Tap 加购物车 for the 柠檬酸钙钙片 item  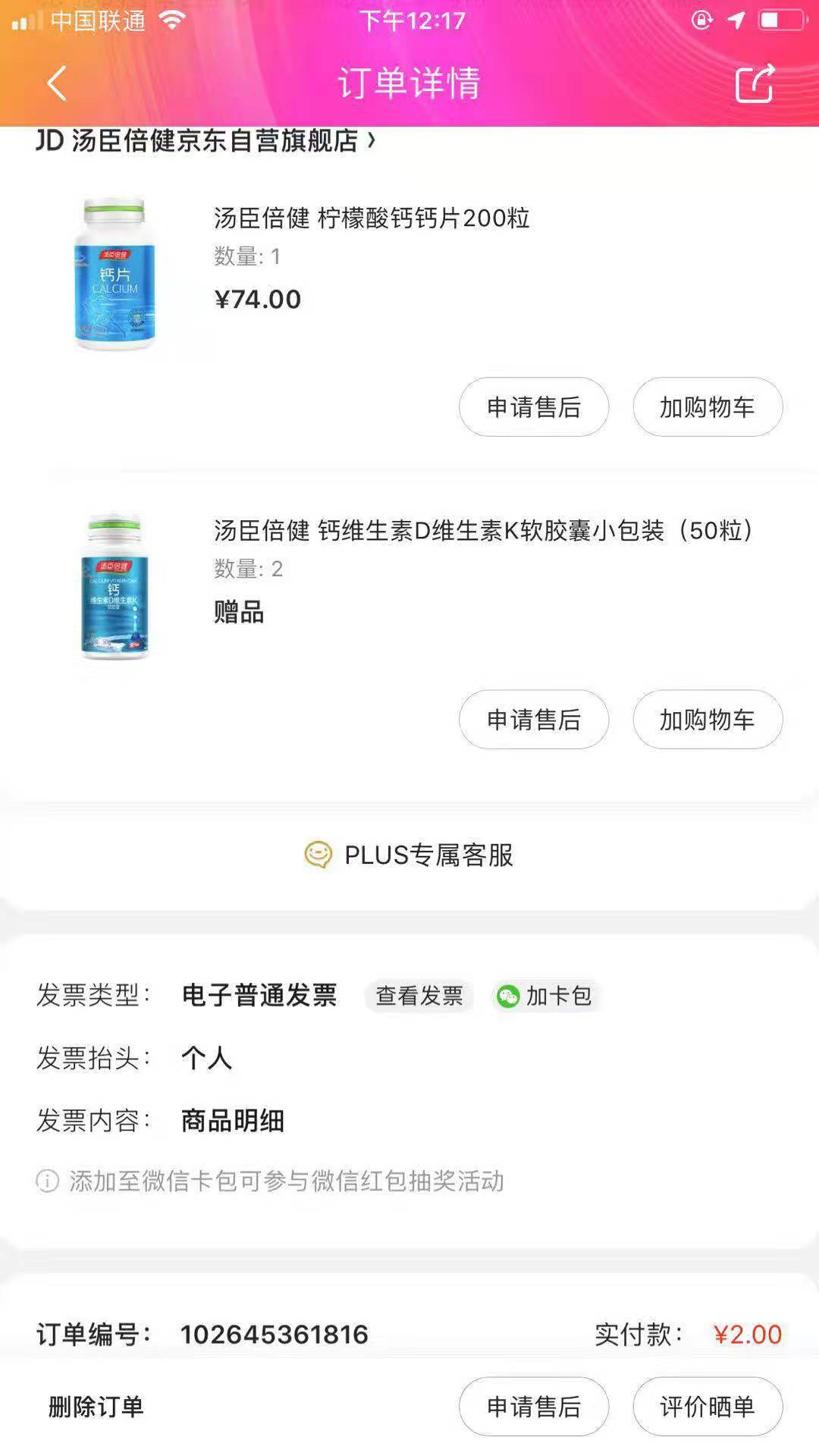(x=707, y=407)
